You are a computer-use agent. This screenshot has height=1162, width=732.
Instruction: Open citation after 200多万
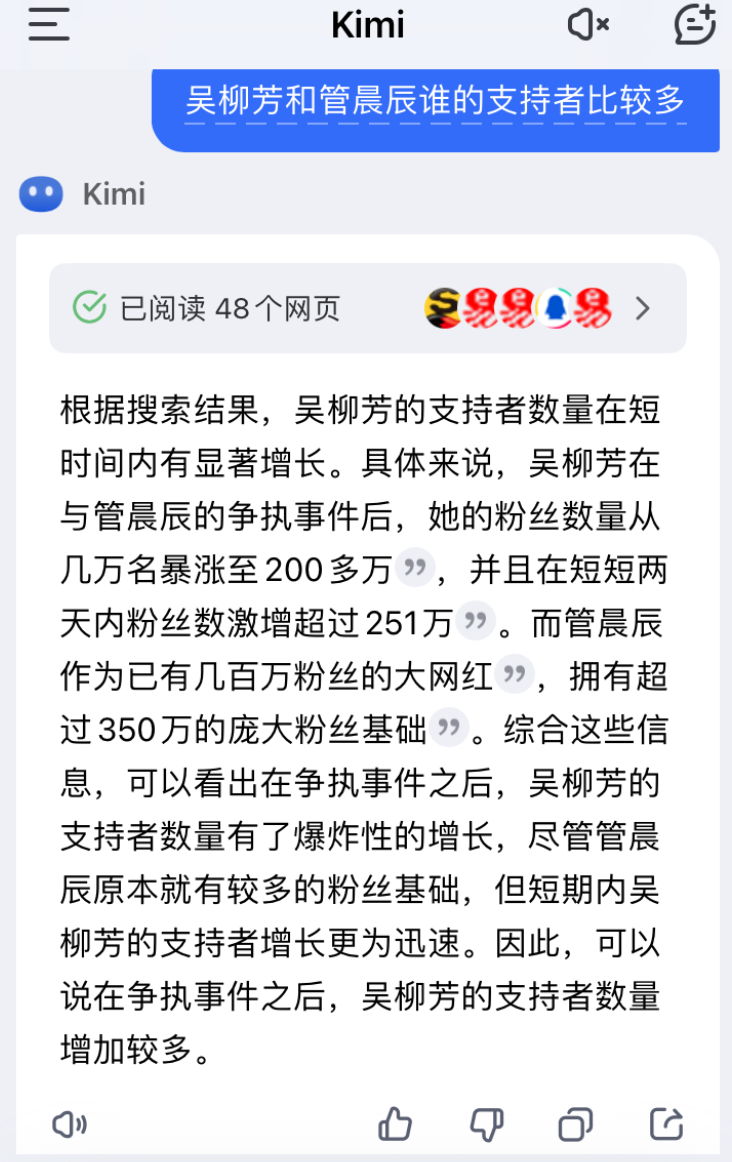pos(415,570)
